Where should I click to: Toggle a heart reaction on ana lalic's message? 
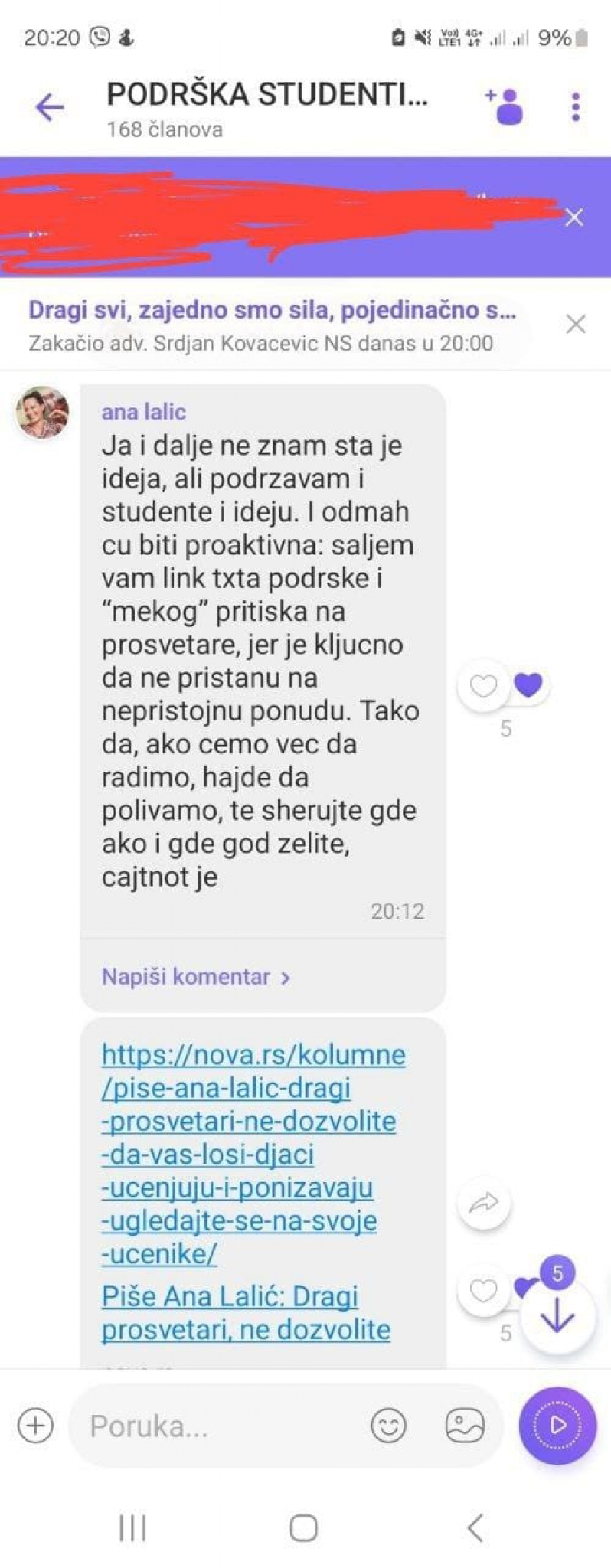(483, 687)
